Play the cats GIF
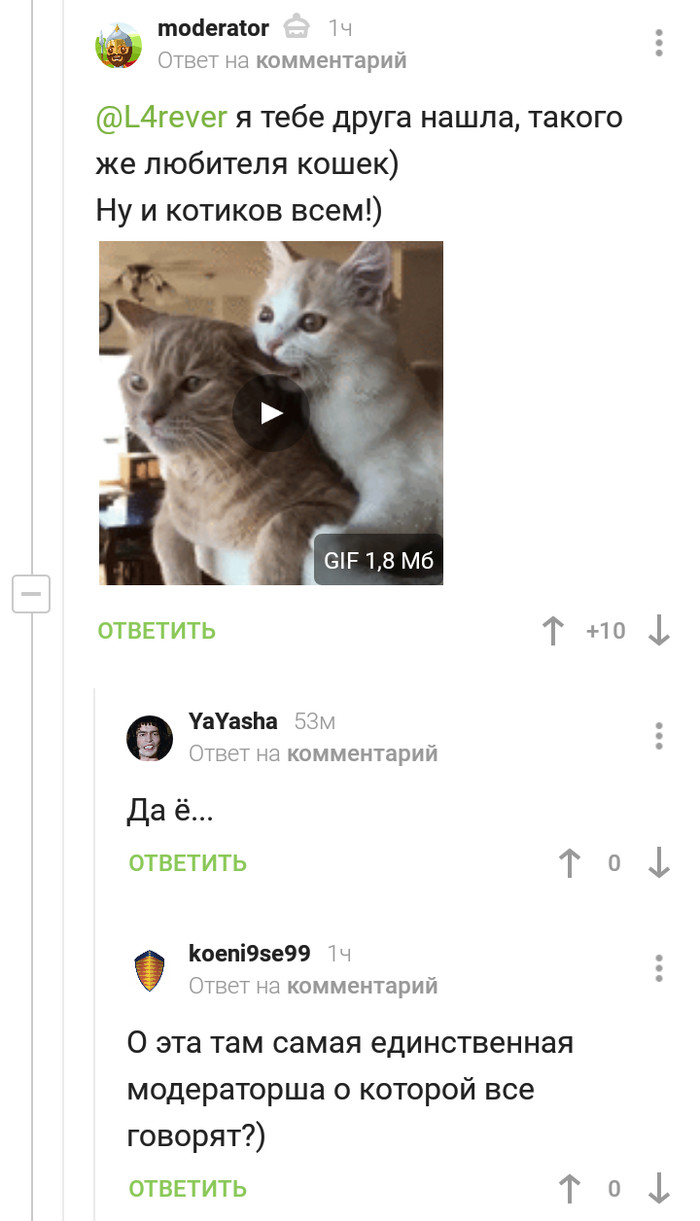This screenshot has height=1221, width=700. (x=271, y=413)
